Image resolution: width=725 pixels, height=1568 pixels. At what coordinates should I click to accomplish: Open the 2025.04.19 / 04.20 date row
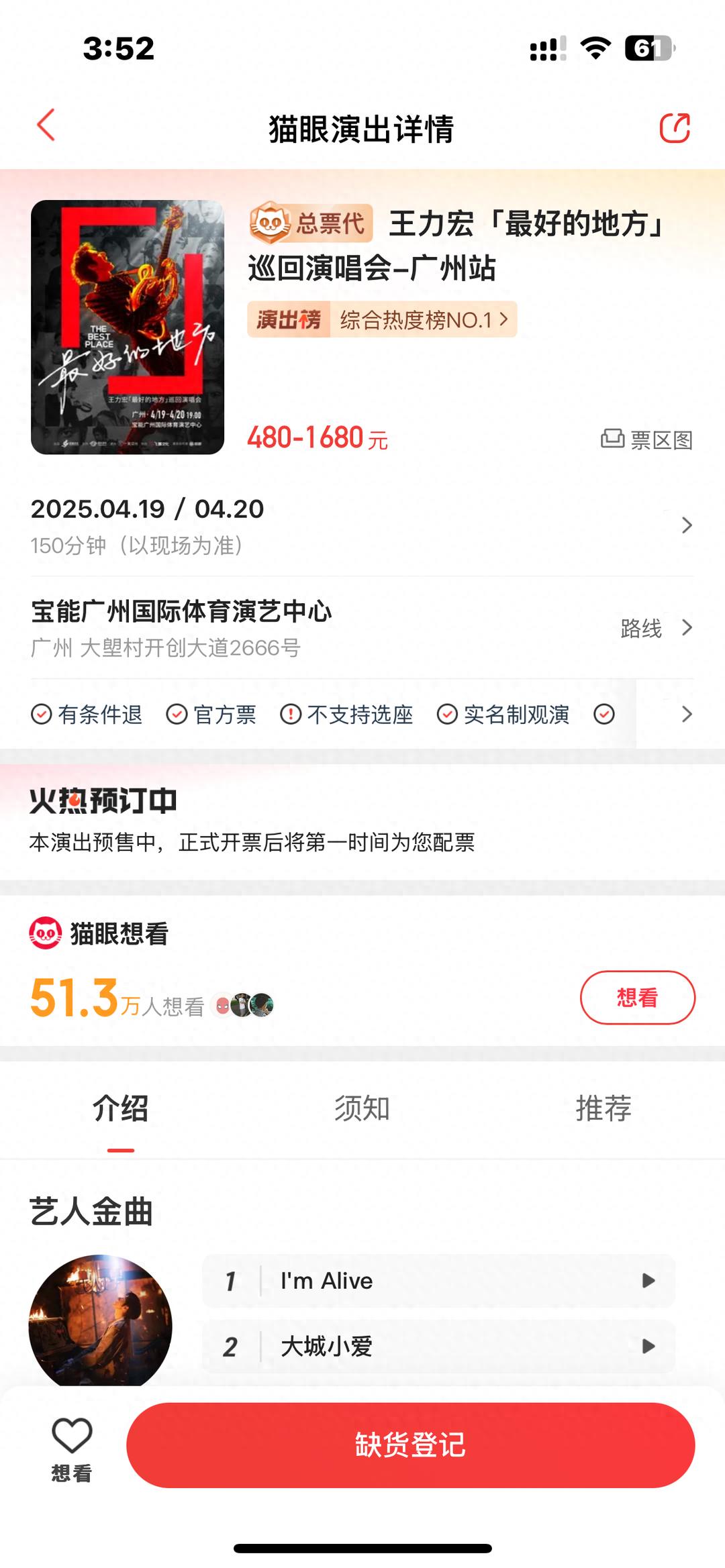(361, 525)
